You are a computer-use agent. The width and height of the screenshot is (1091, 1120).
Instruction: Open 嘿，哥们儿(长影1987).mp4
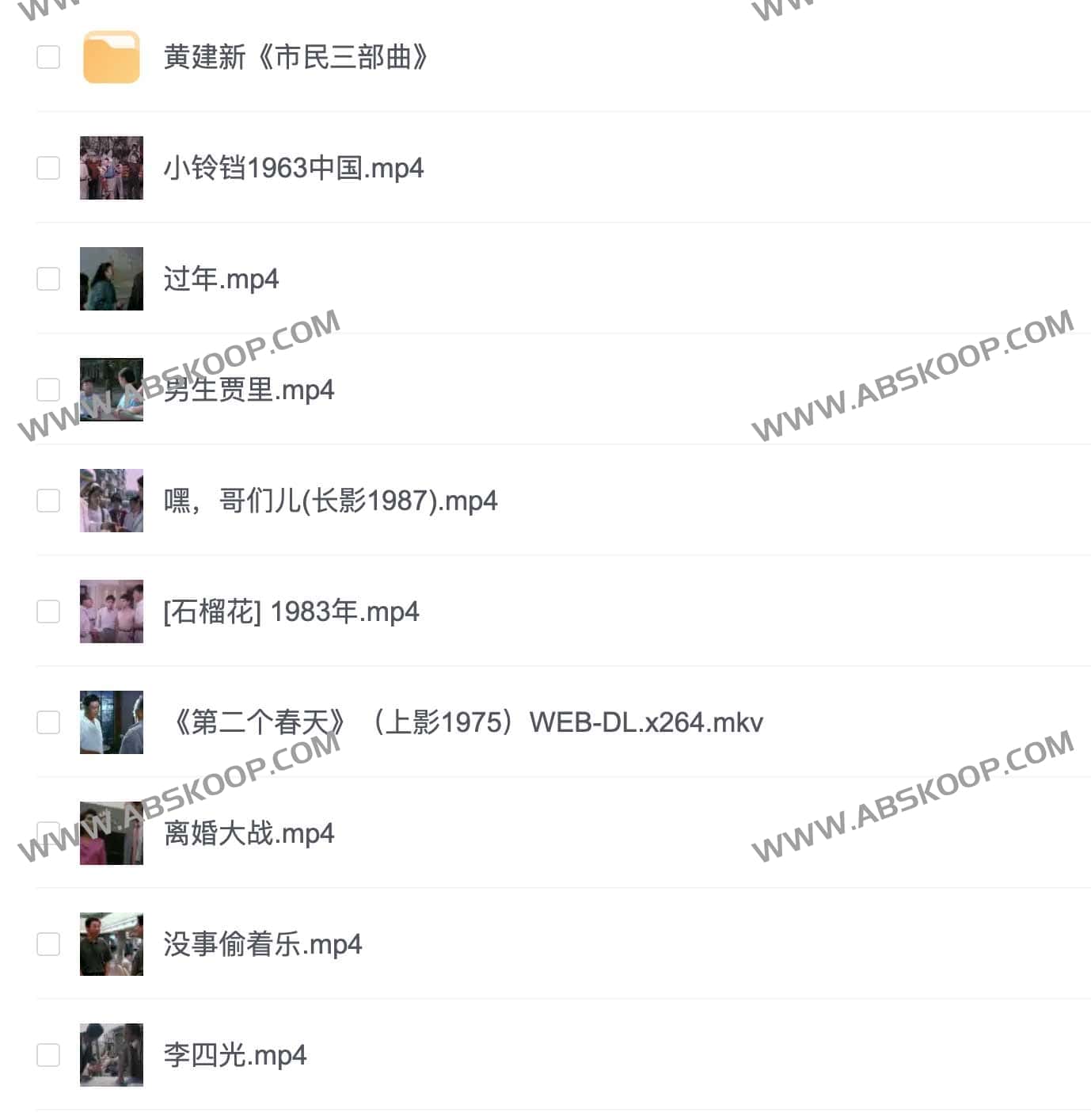(330, 501)
